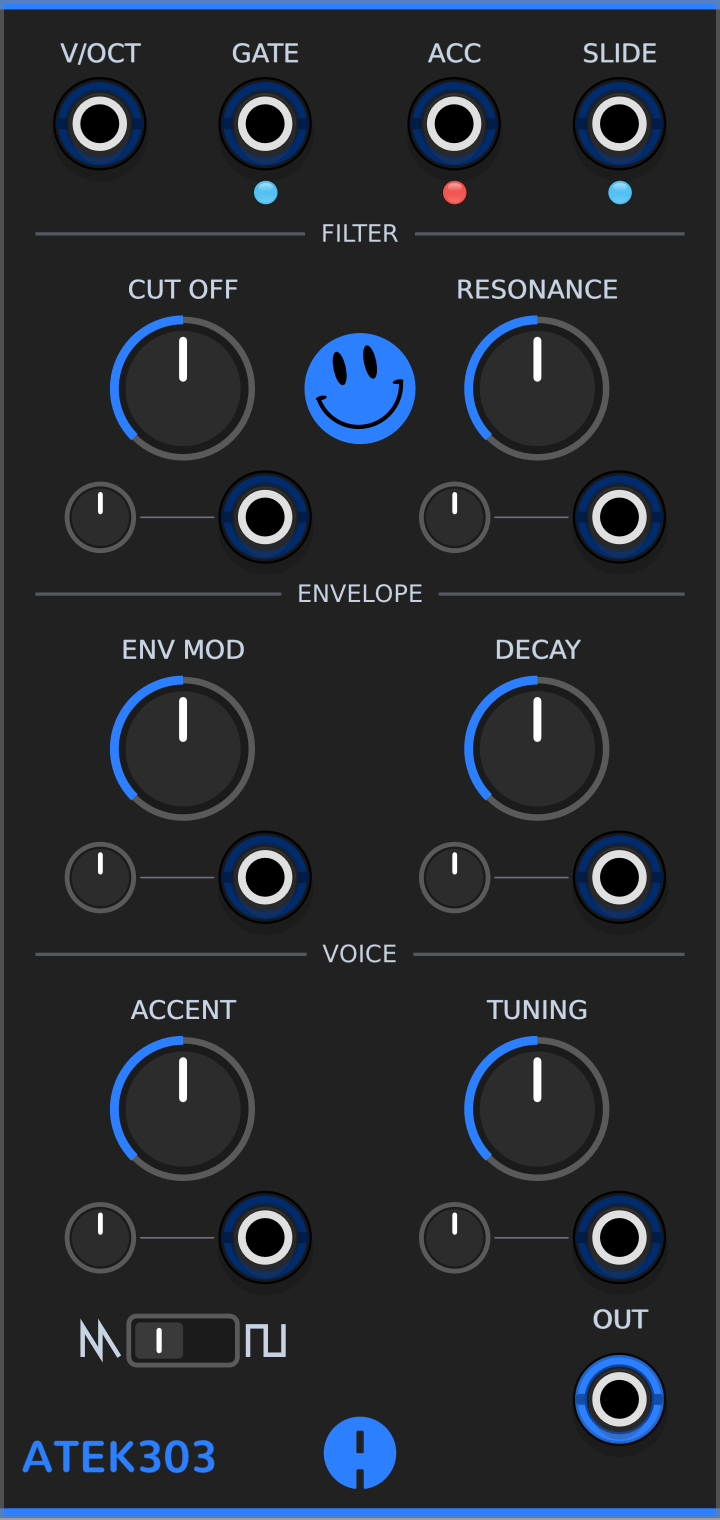Select the SLIDE input jack
This screenshot has height=1520, width=720.
pyautogui.click(x=619, y=125)
